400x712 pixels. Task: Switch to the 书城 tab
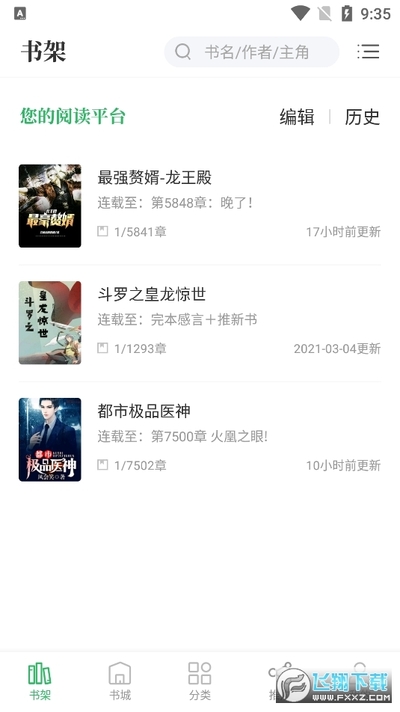tap(120, 681)
